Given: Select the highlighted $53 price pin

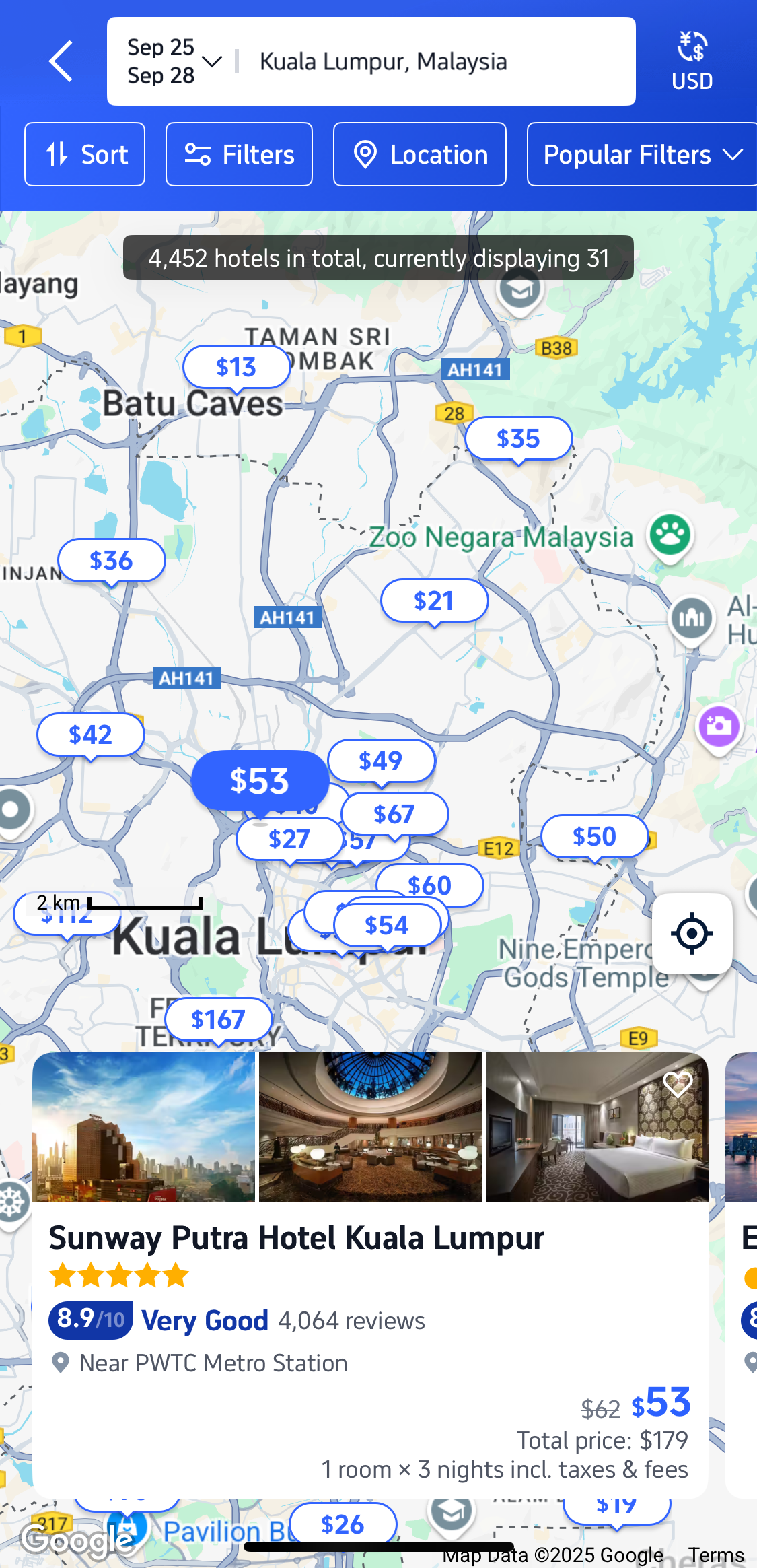Looking at the screenshot, I should tap(258, 780).
